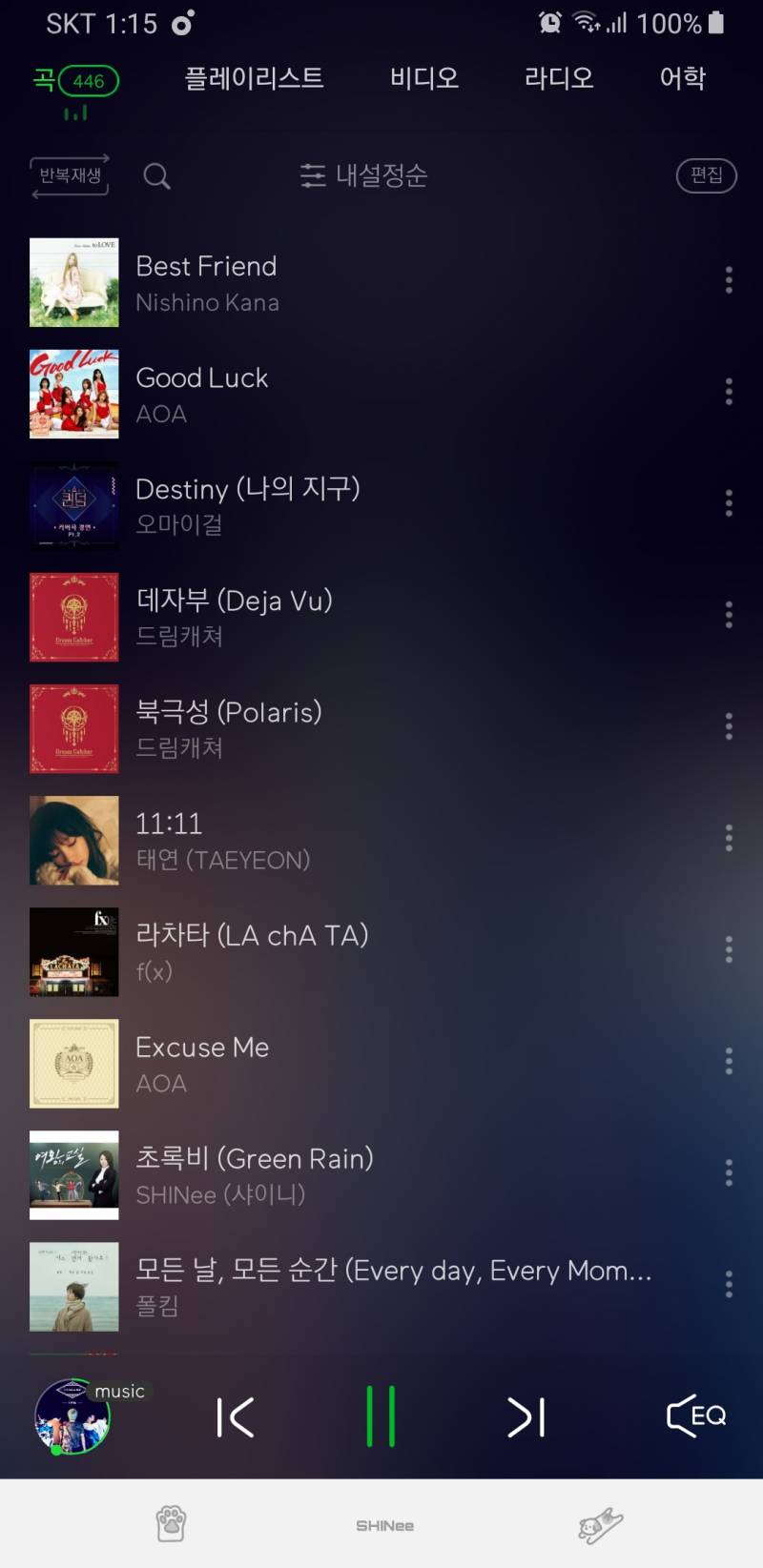Skip to the next track
Screen dimensions: 763x1568
click(x=526, y=1417)
